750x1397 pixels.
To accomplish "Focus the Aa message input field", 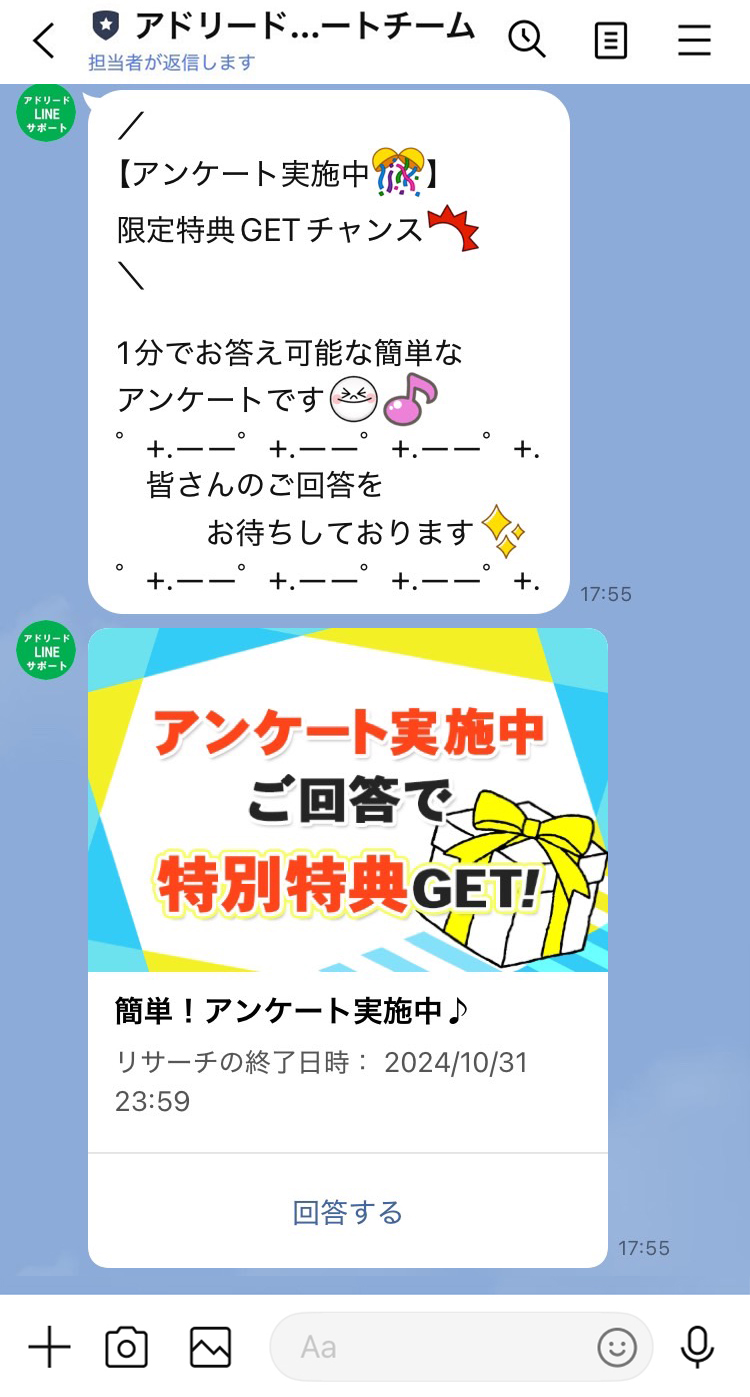I will click(x=430, y=1347).
